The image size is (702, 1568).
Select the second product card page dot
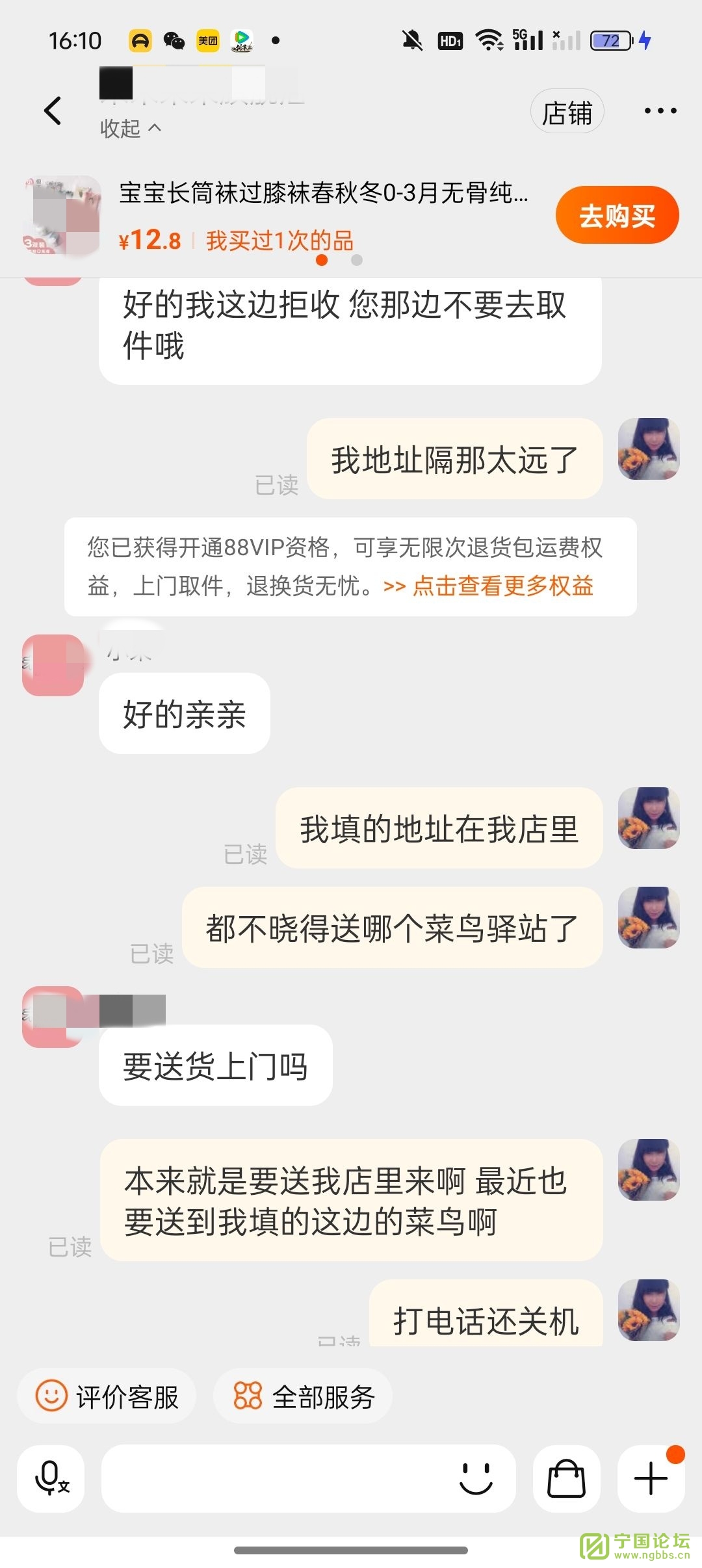(356, 260)
